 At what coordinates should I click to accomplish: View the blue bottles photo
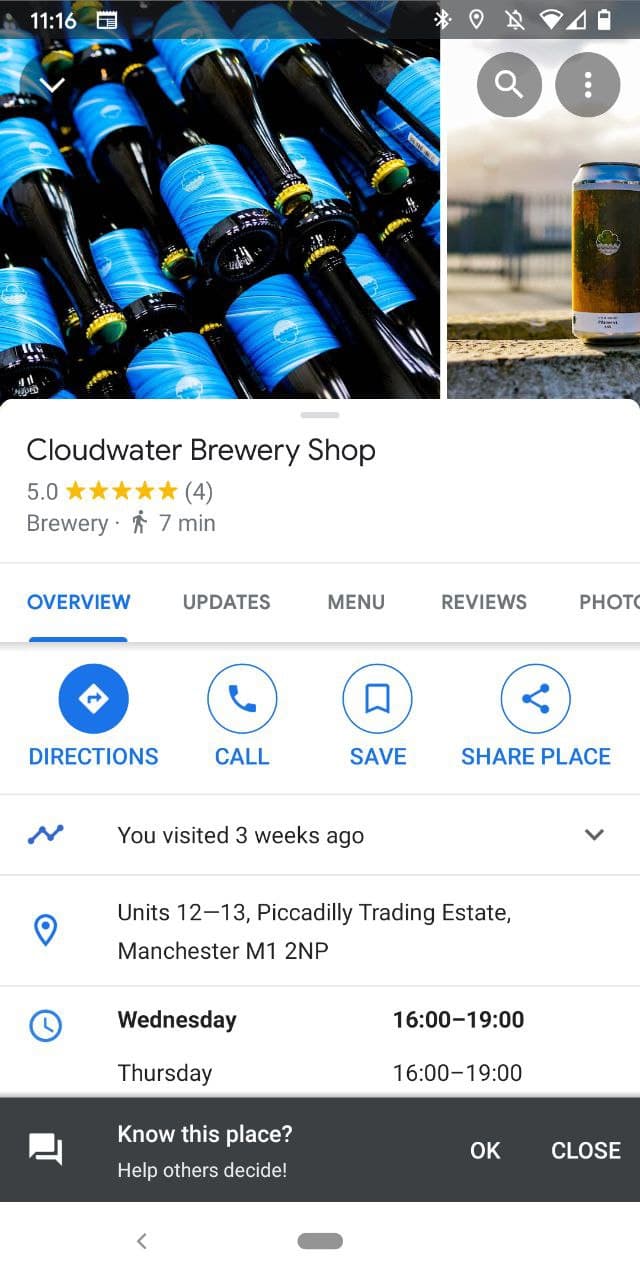tap(220, 200)
